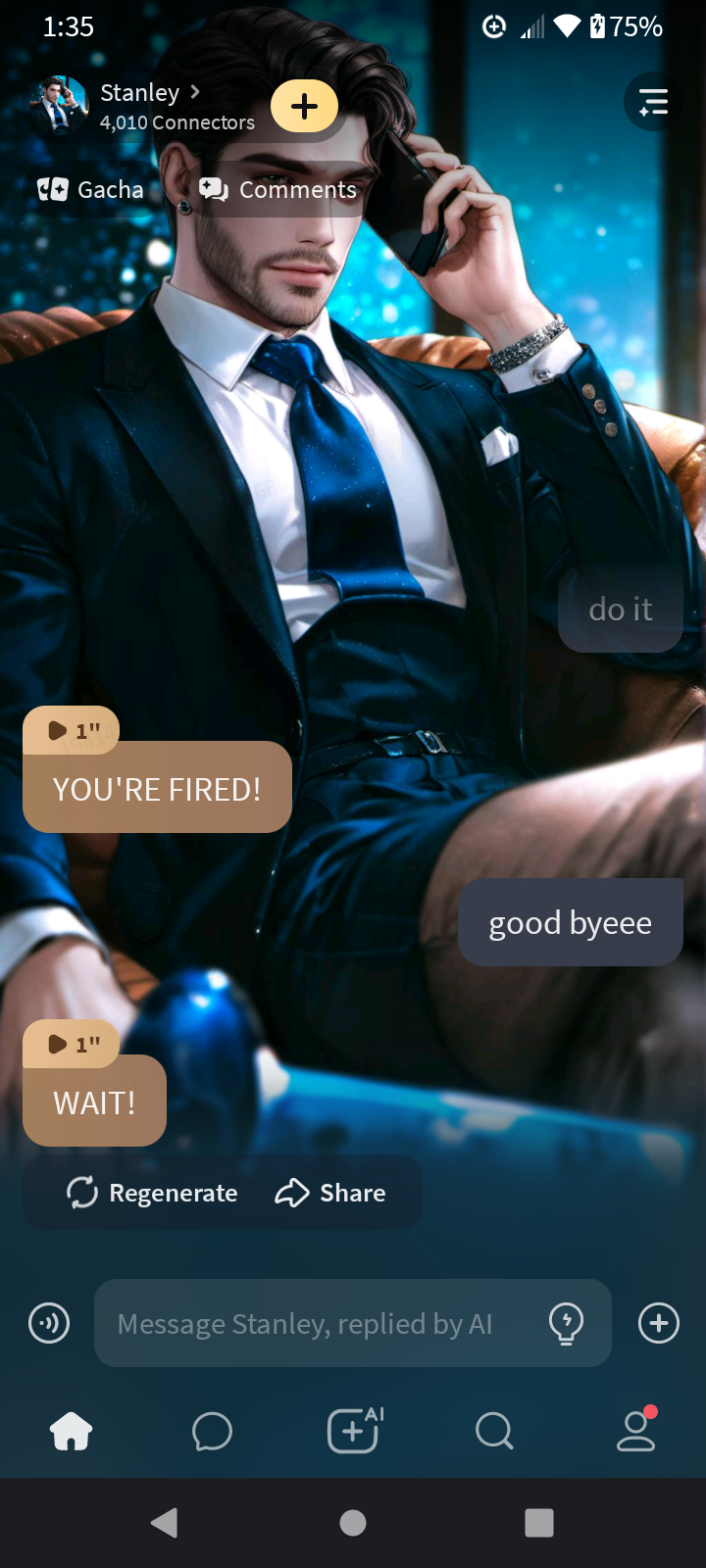Open the top-right chat menu icon
This screenshot has width=706, height=1568.
click(x=653, y=102)
